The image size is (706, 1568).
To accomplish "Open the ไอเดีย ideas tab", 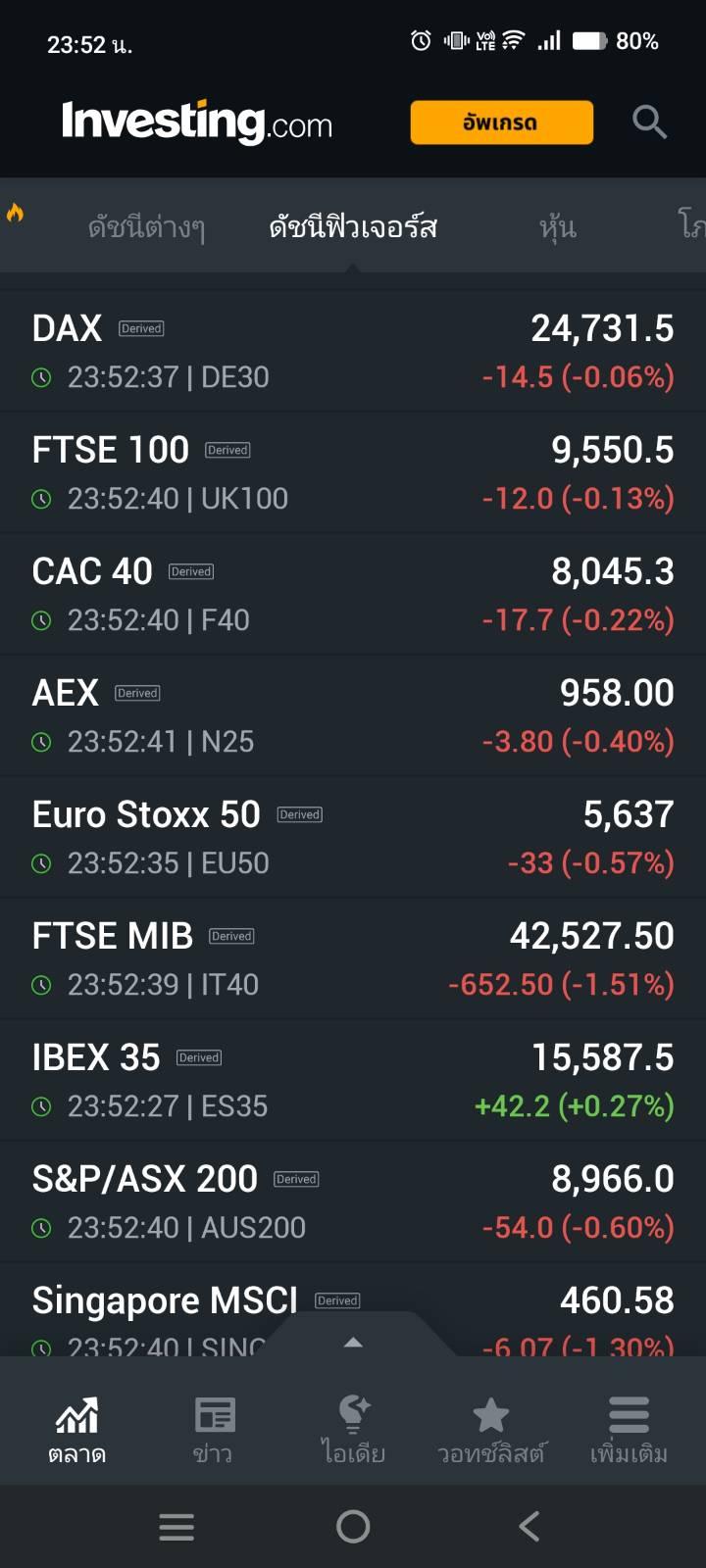I will coord(353,1429).
